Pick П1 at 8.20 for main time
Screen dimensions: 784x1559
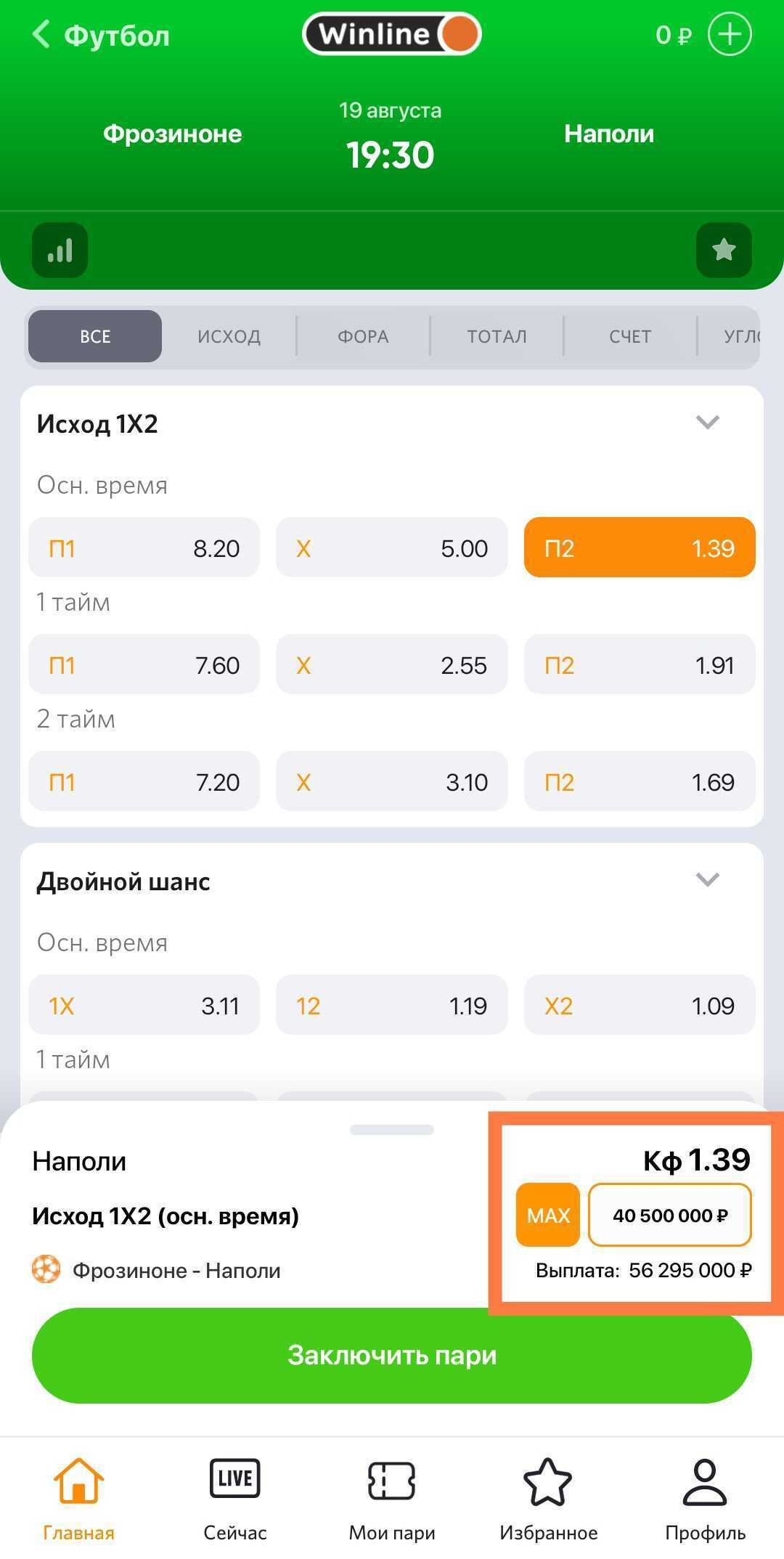(144, 548)
